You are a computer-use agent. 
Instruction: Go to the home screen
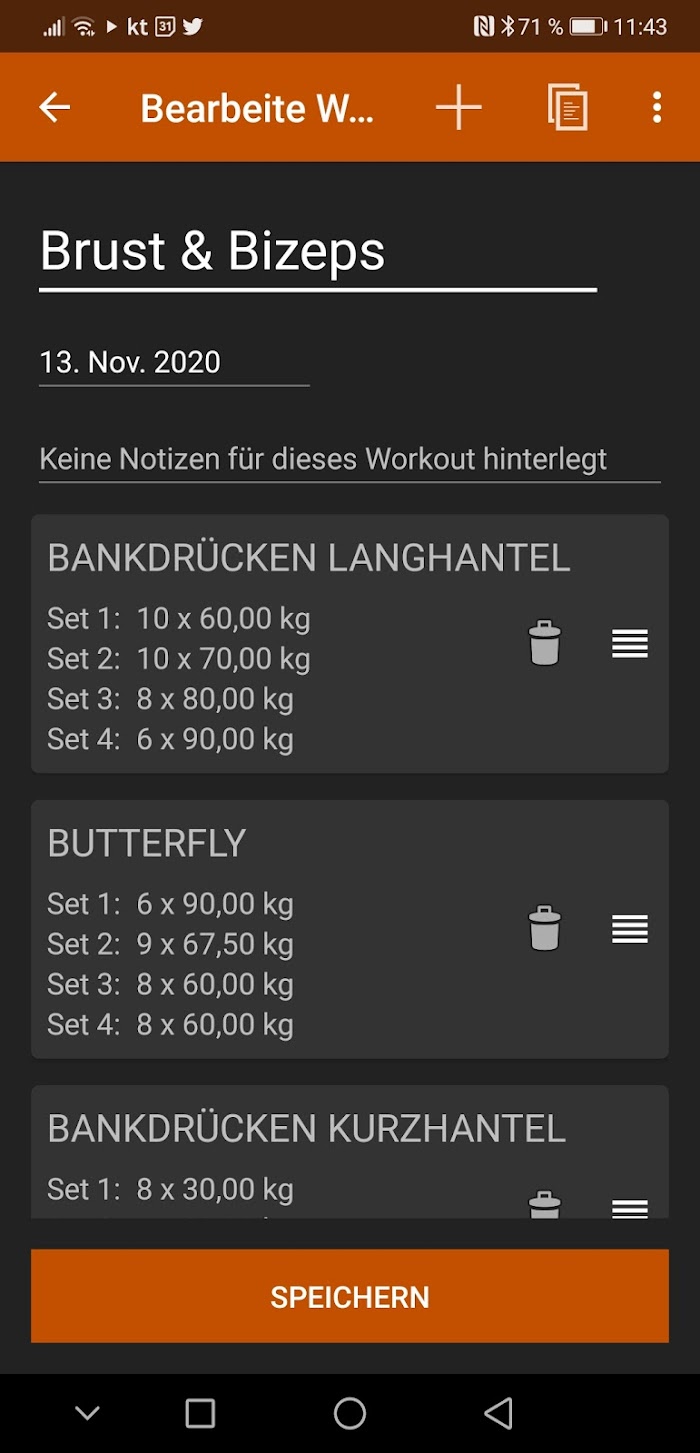pyautogui.click(x=350, y=1413)
